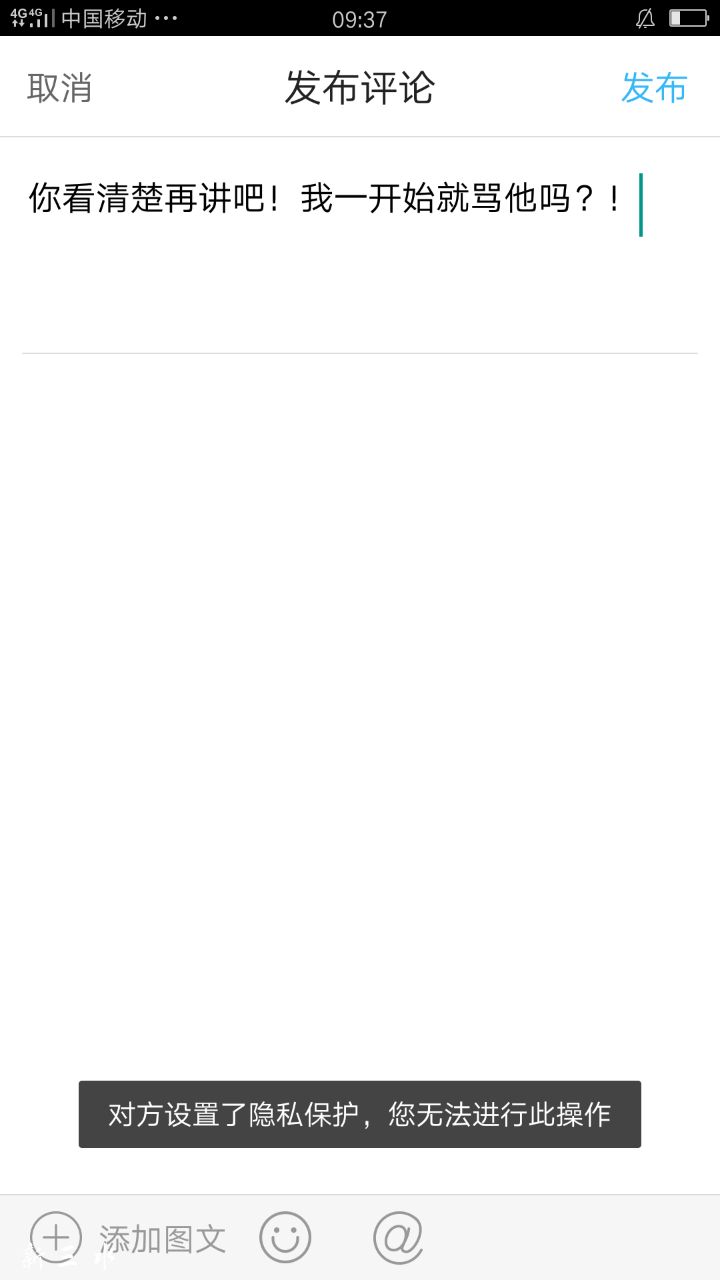Tap 添加图文 to add pictures and text

tap(128, 1238)
